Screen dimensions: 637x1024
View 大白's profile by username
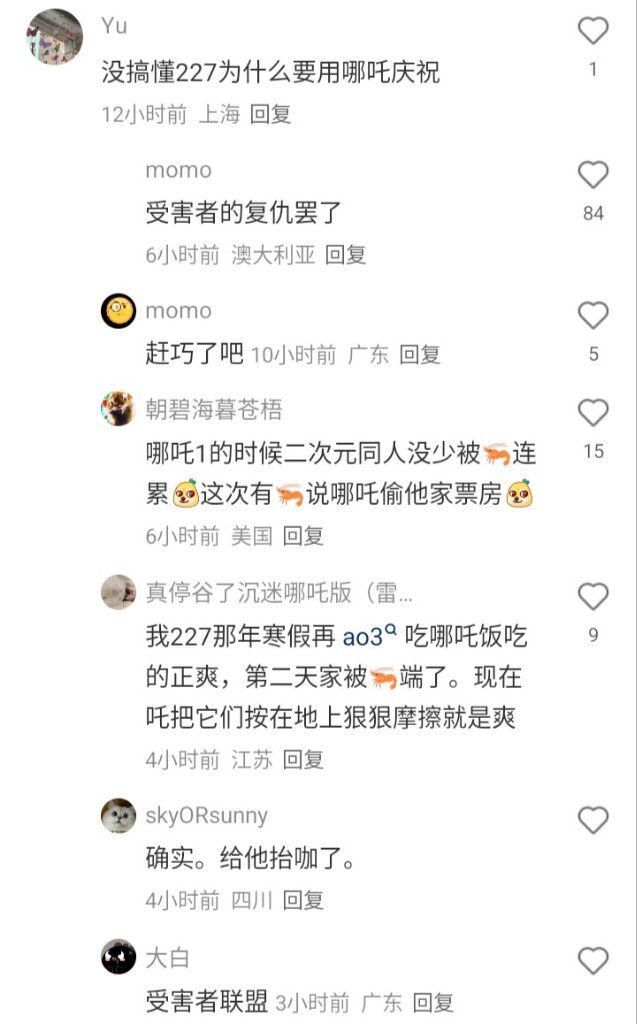(167, 958)
